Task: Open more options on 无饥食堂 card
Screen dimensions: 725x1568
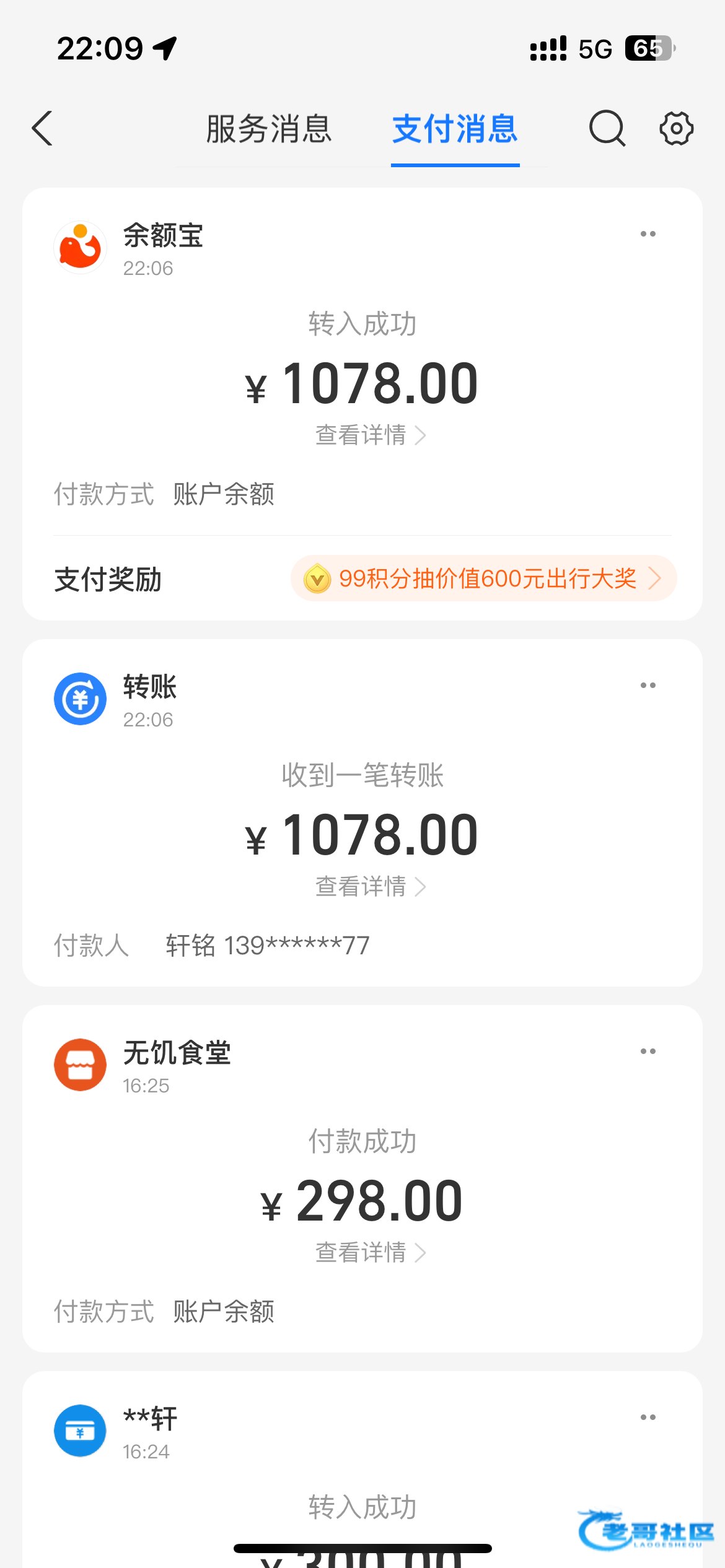Action: tap(648, 1052)
